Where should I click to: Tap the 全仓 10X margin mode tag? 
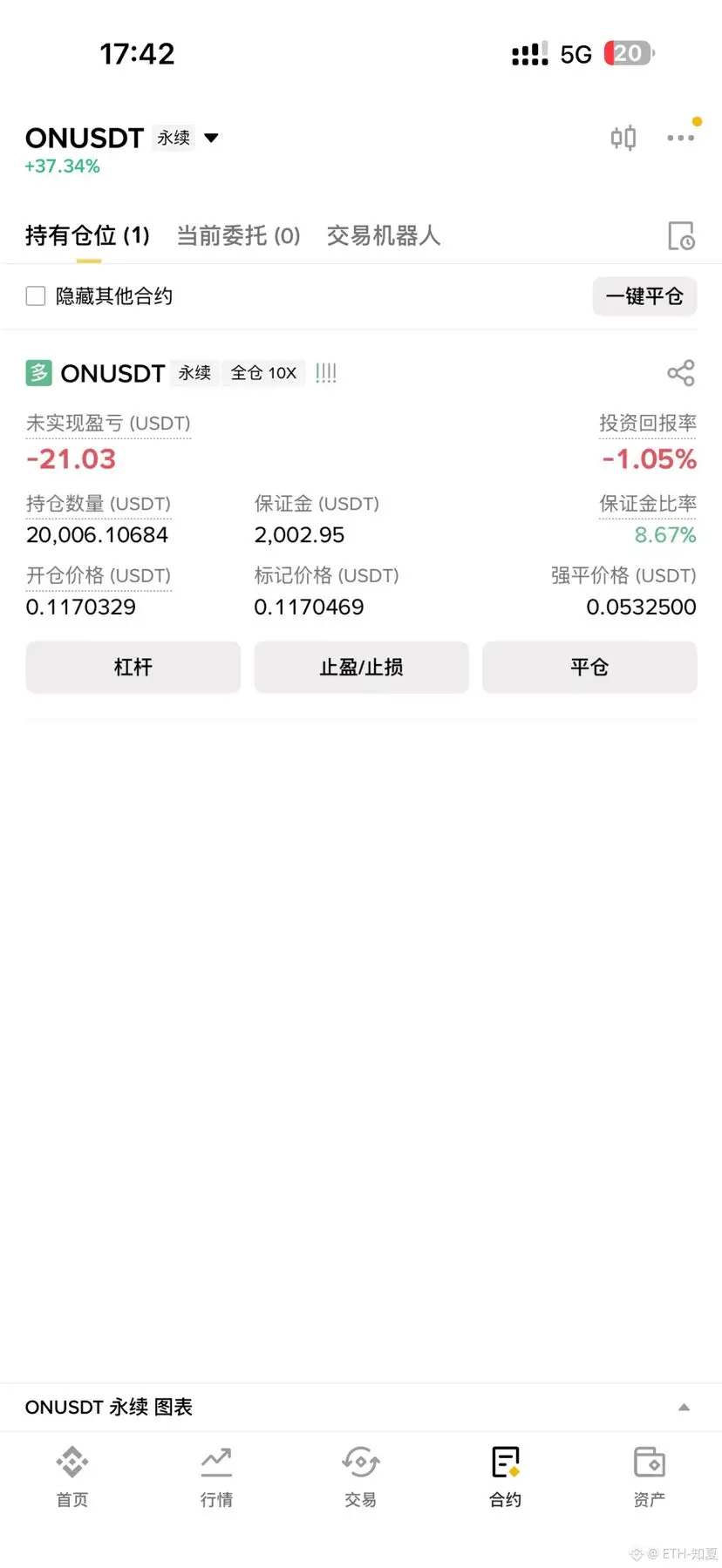[x=263, y=373]
